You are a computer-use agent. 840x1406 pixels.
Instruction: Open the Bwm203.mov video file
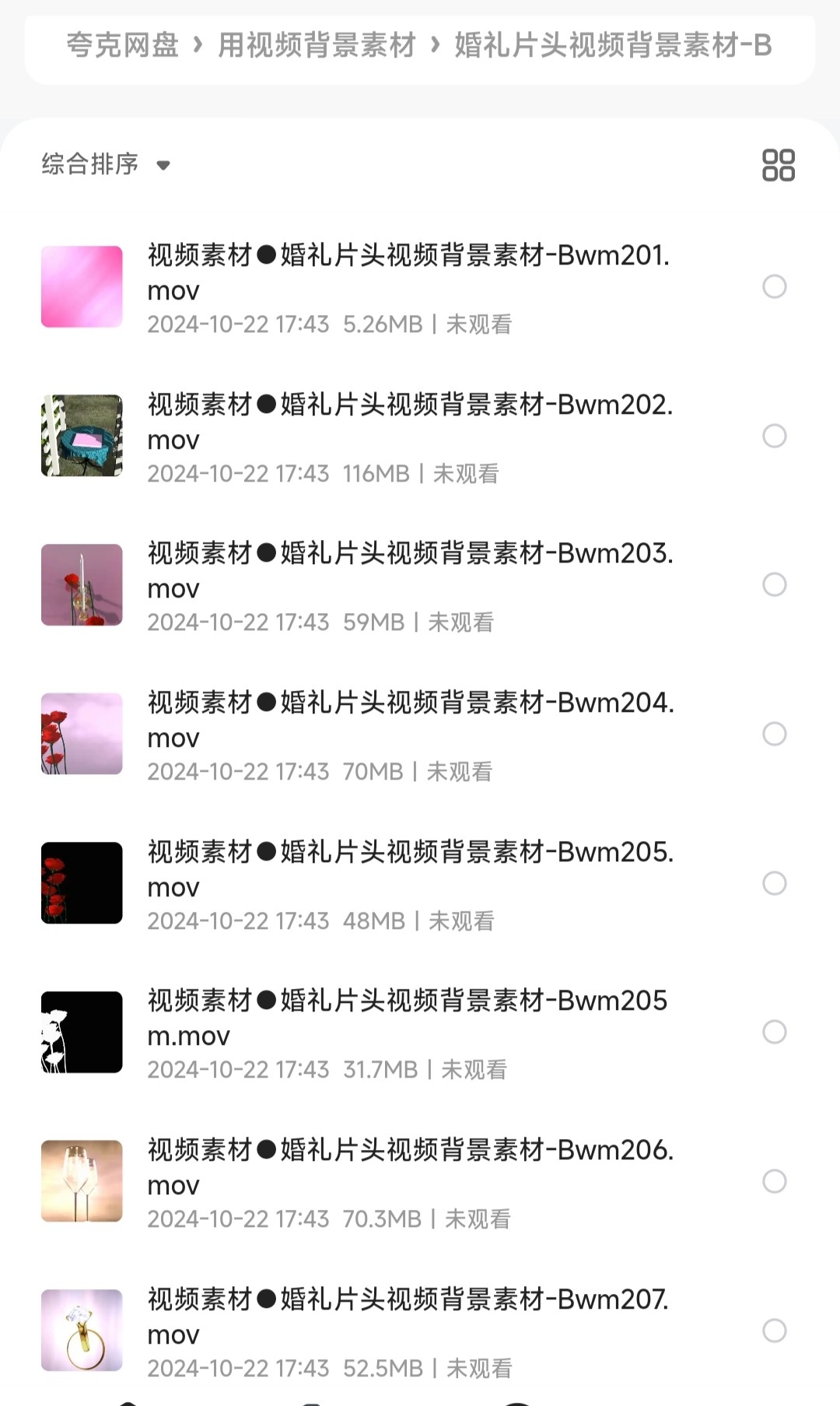coord(408,570)
